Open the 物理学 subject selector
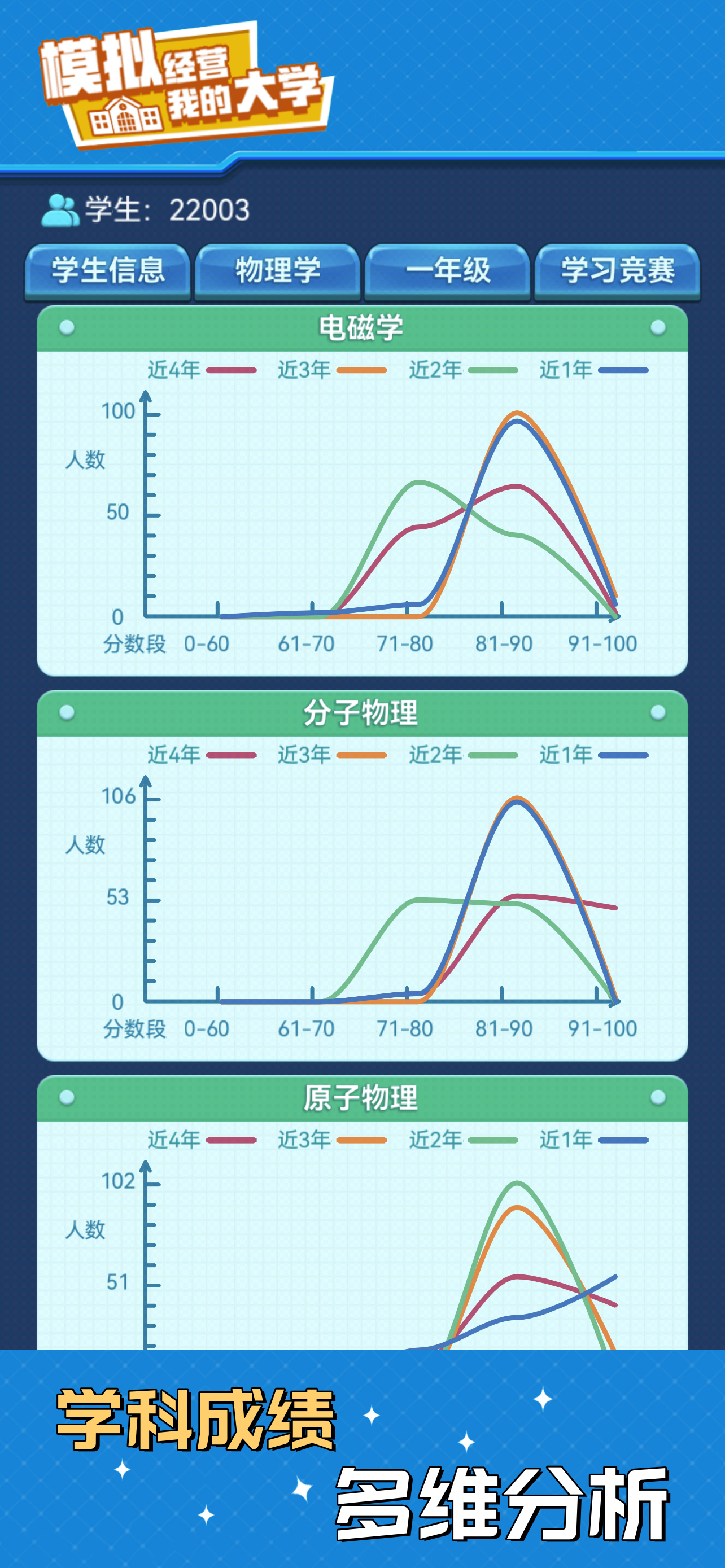 [x=277, y=273]
